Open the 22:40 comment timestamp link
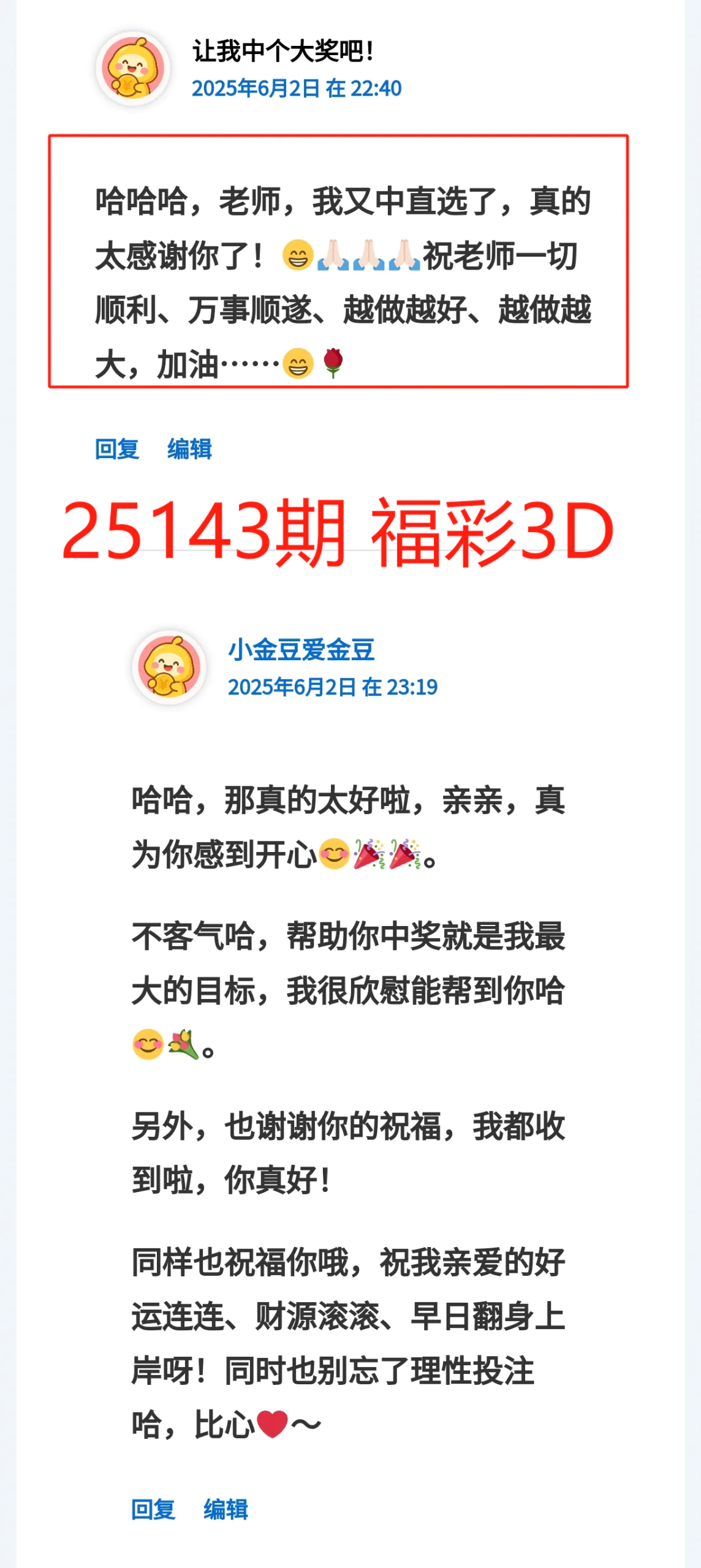The width and height of the screenshot is (701, 1568). coord(297,88)
